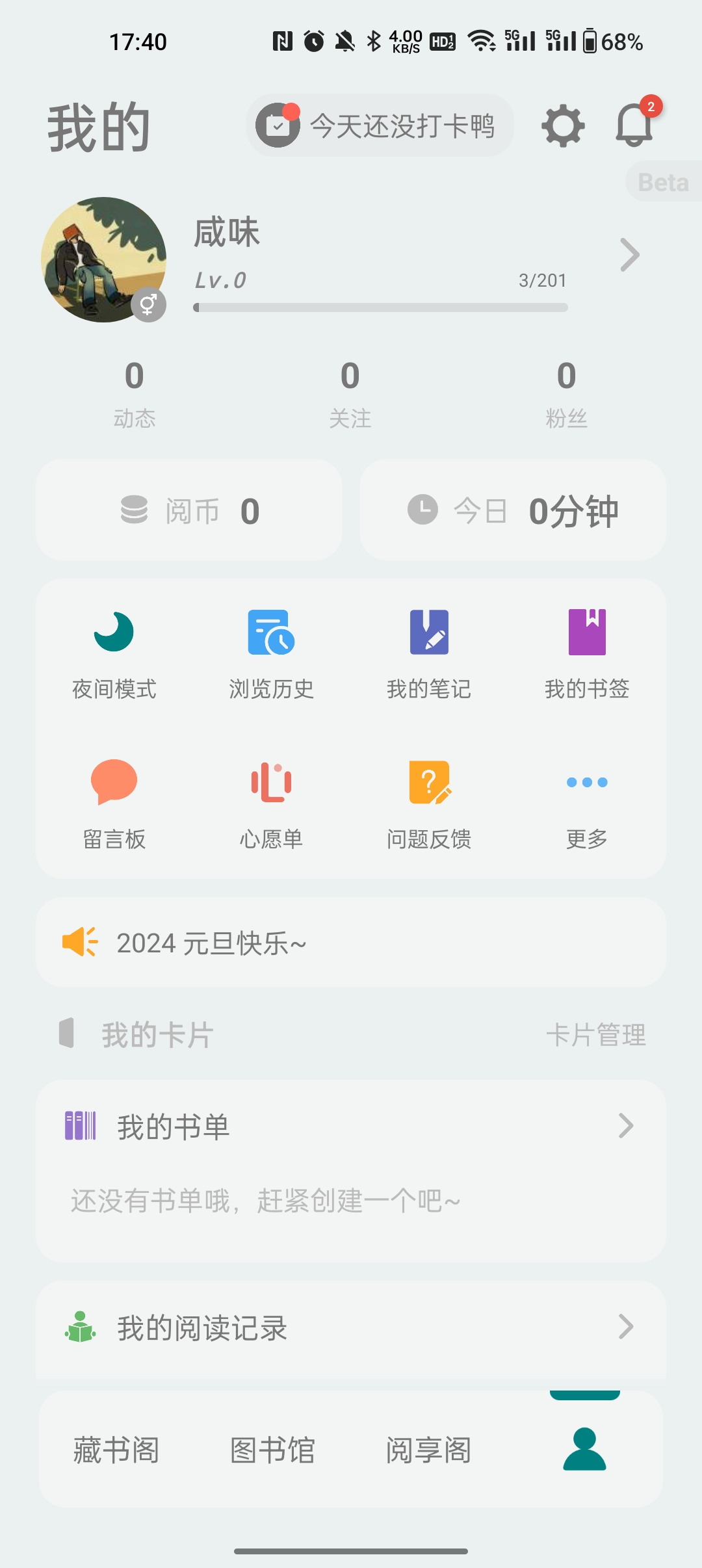The height and width of the screenshot is (1568, 702).
Task: Enable 浏览历史 browsing history
Action: coord(272,650)
